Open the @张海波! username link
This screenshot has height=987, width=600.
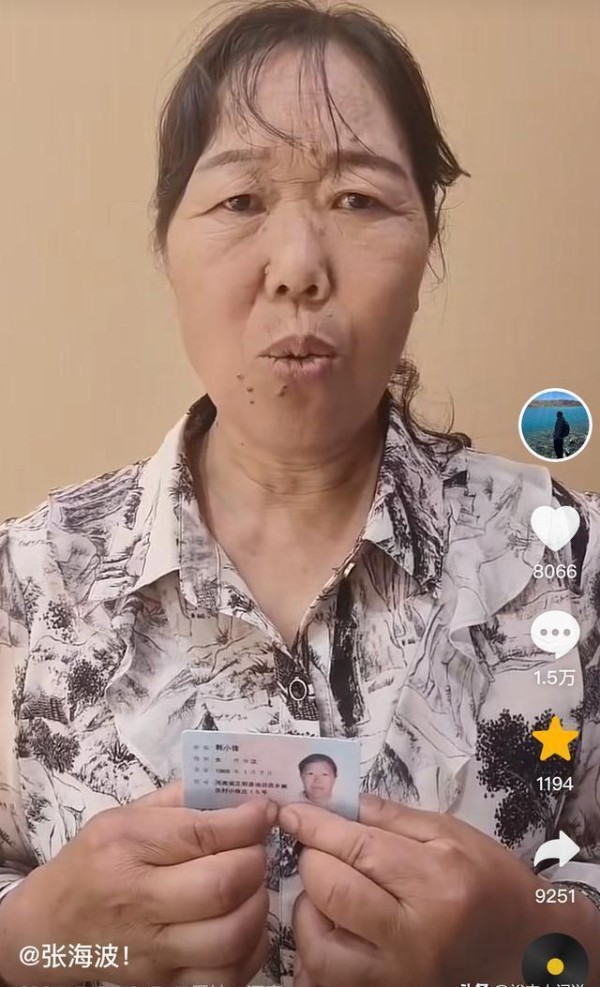click(x=74, y=956)
